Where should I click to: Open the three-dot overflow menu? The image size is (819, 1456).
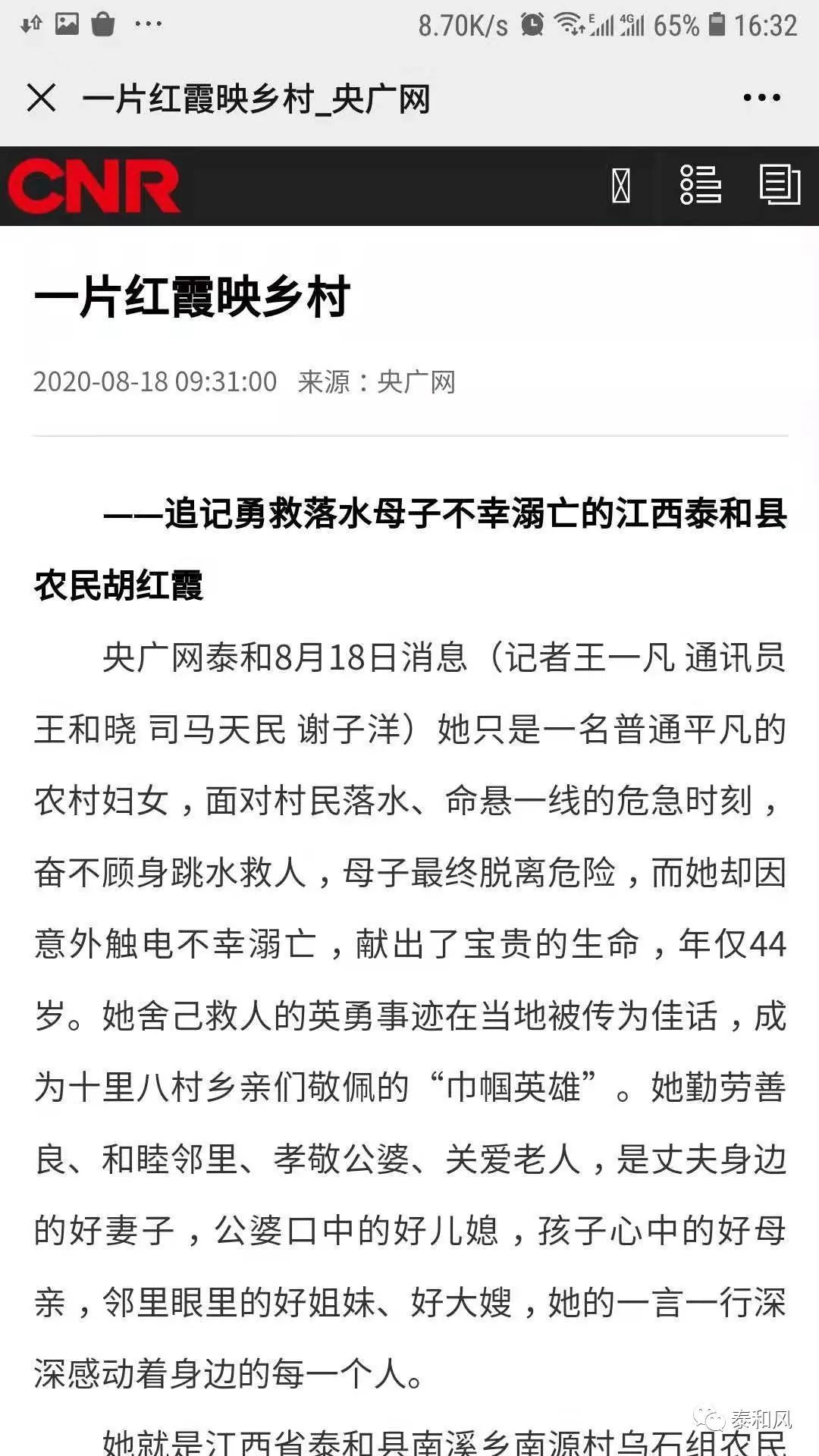coord(761,98)
